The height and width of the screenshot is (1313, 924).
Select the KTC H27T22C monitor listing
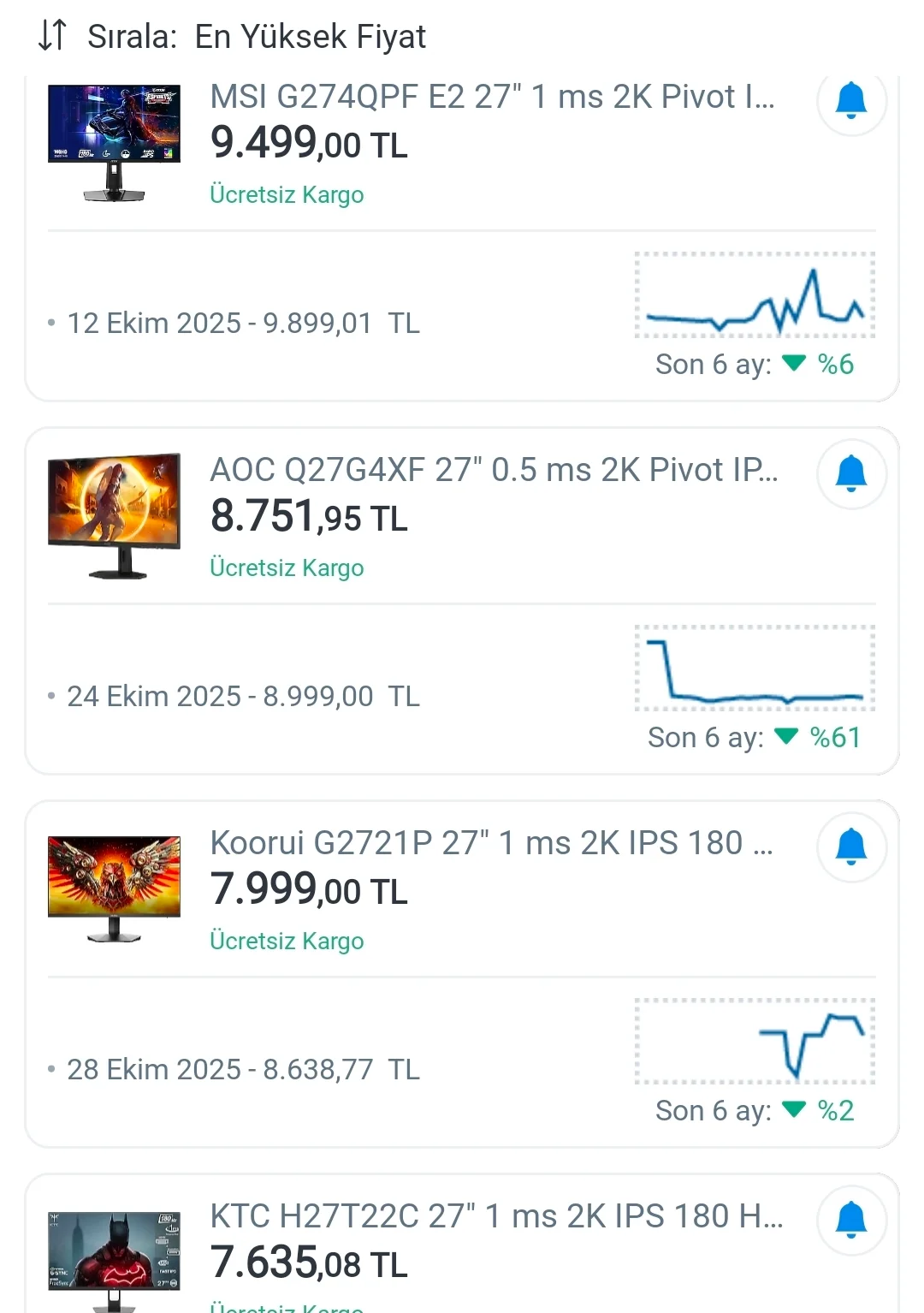(495, 1216)
